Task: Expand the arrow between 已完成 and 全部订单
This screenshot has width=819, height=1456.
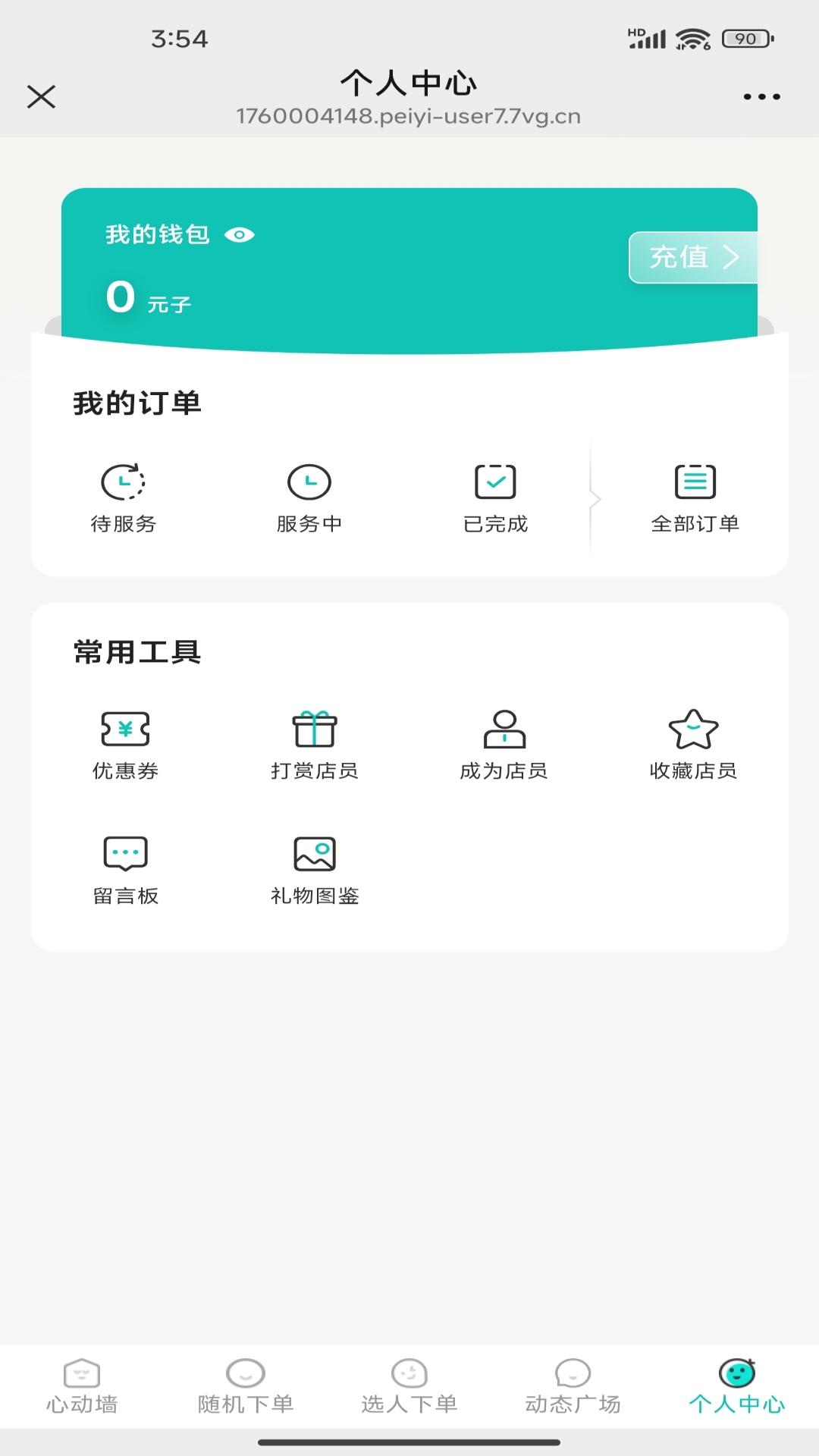Action: coord(595,499)
